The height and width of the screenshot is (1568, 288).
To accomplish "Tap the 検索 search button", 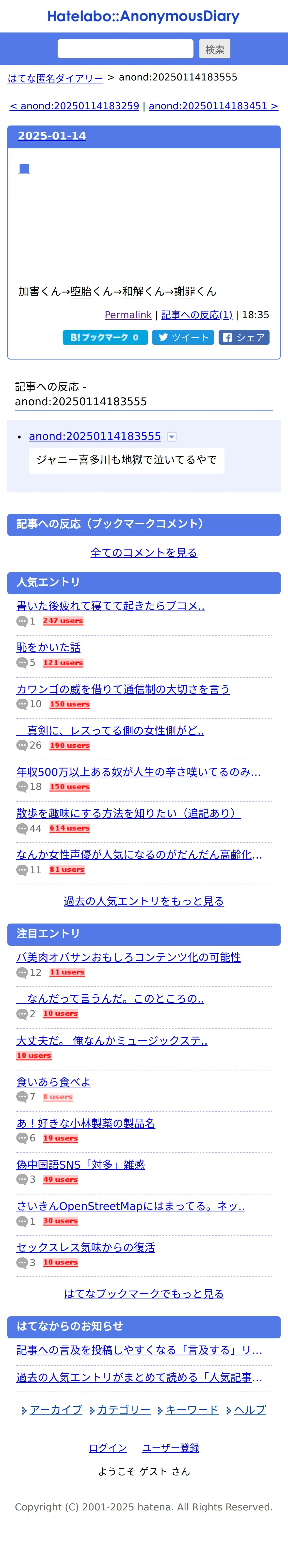I will pyautogui.click(x=214, y=49).
